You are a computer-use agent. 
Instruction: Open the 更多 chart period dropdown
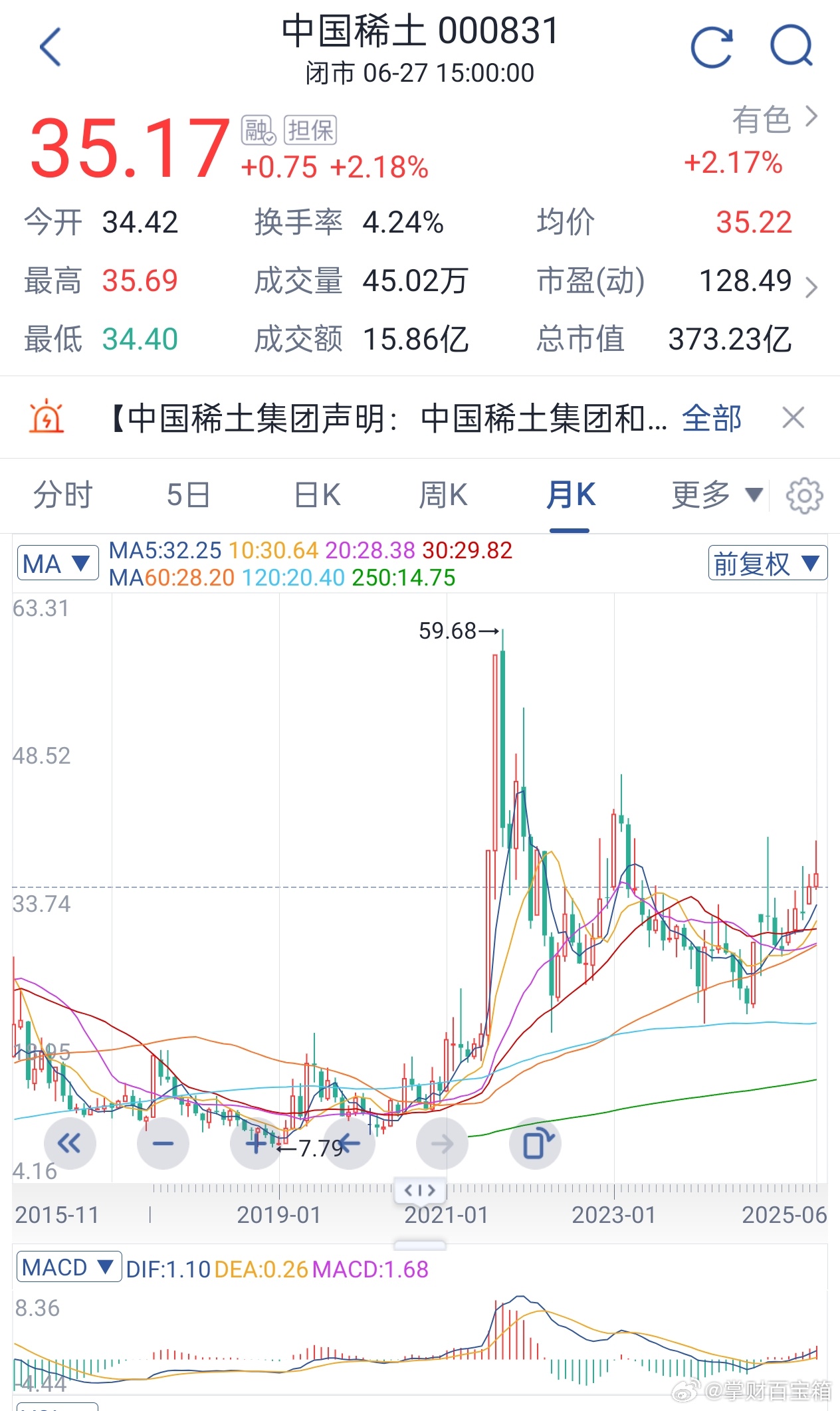pos(716,495)
